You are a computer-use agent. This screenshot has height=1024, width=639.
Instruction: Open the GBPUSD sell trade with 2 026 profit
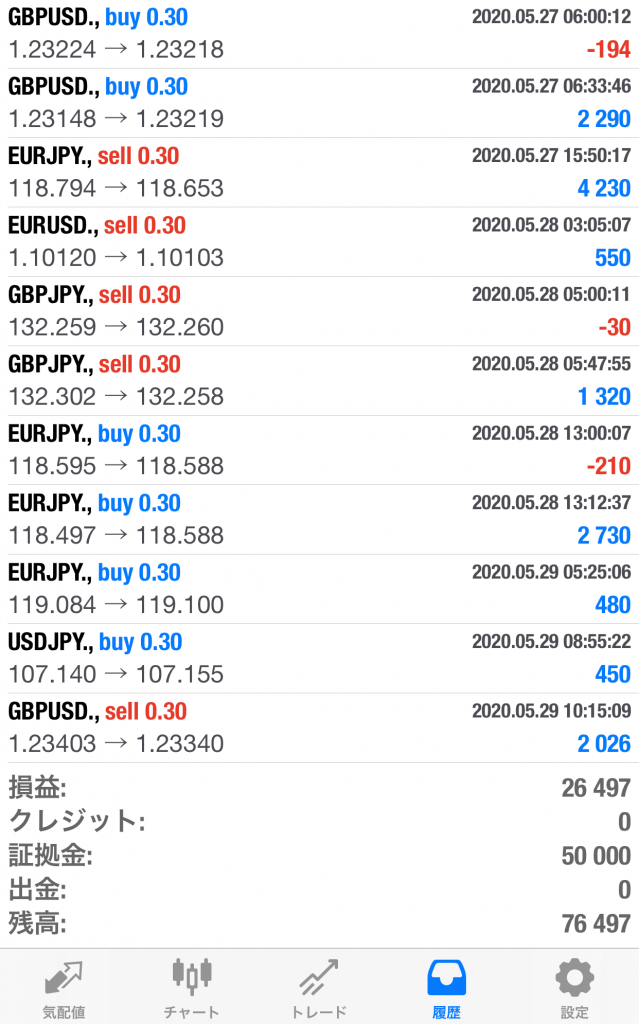pos(320,728)
